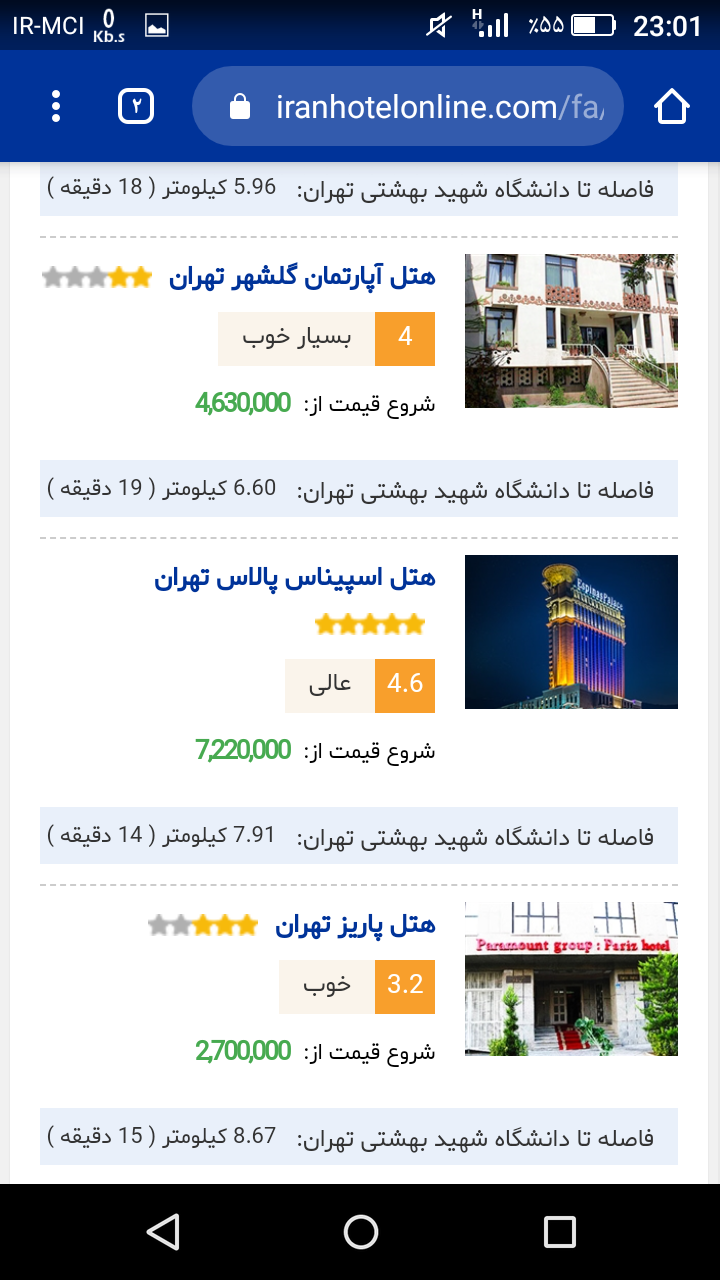Image resolution: width=720 pixels, height=1280 pixels.
Task: Open the tab switcher showing two tabs
Action: pos(136,106)
